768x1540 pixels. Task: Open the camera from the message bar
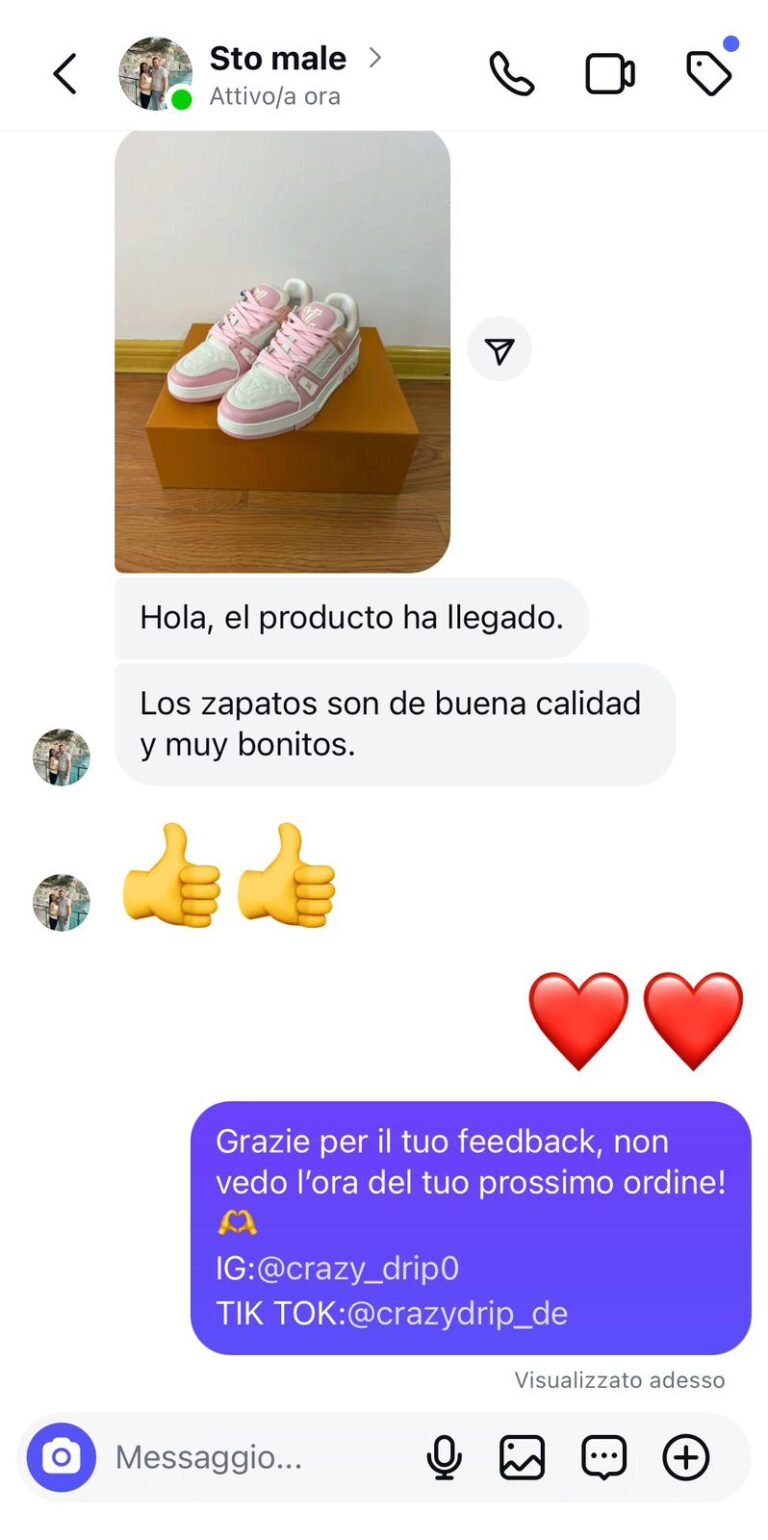[61, 1457]
